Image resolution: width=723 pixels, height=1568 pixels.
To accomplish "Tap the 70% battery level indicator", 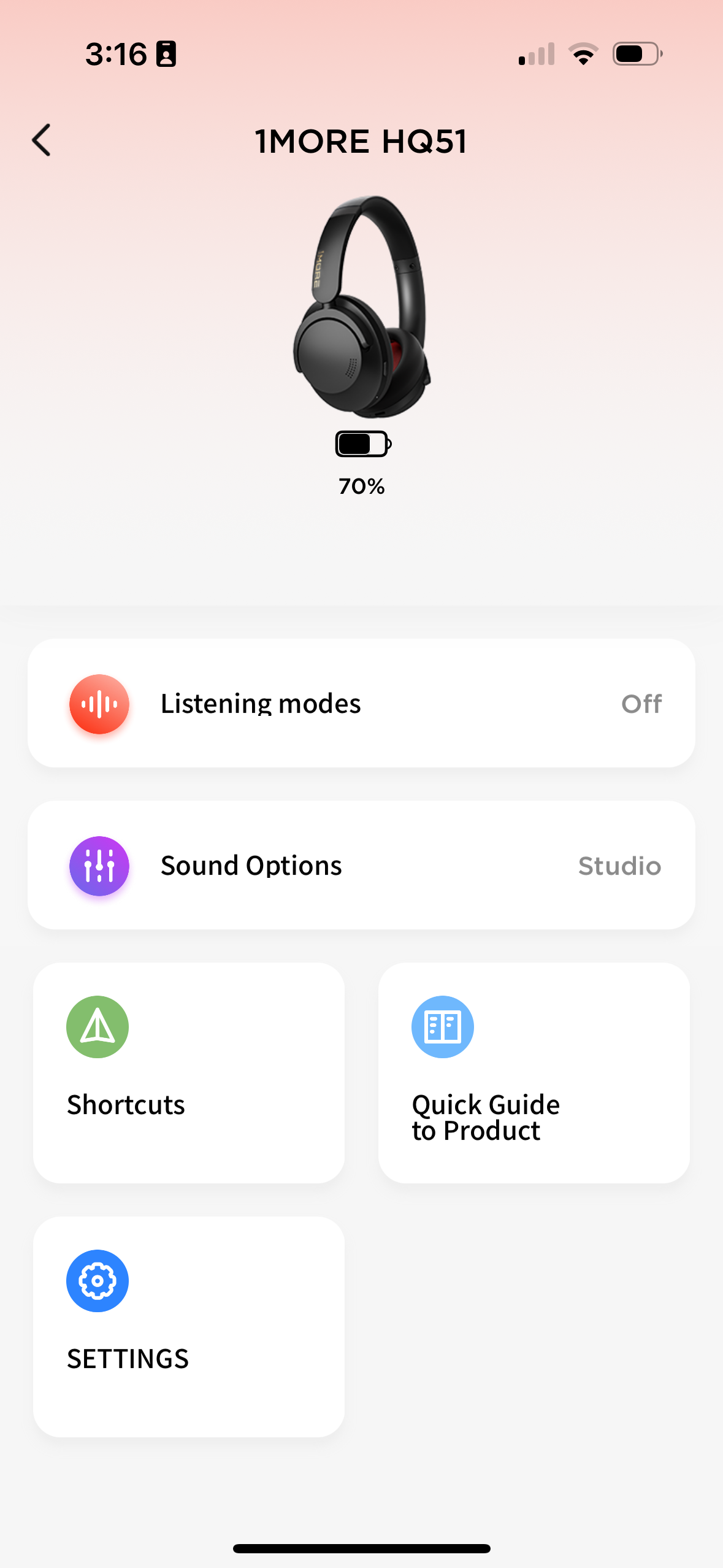I will [362, 486].
